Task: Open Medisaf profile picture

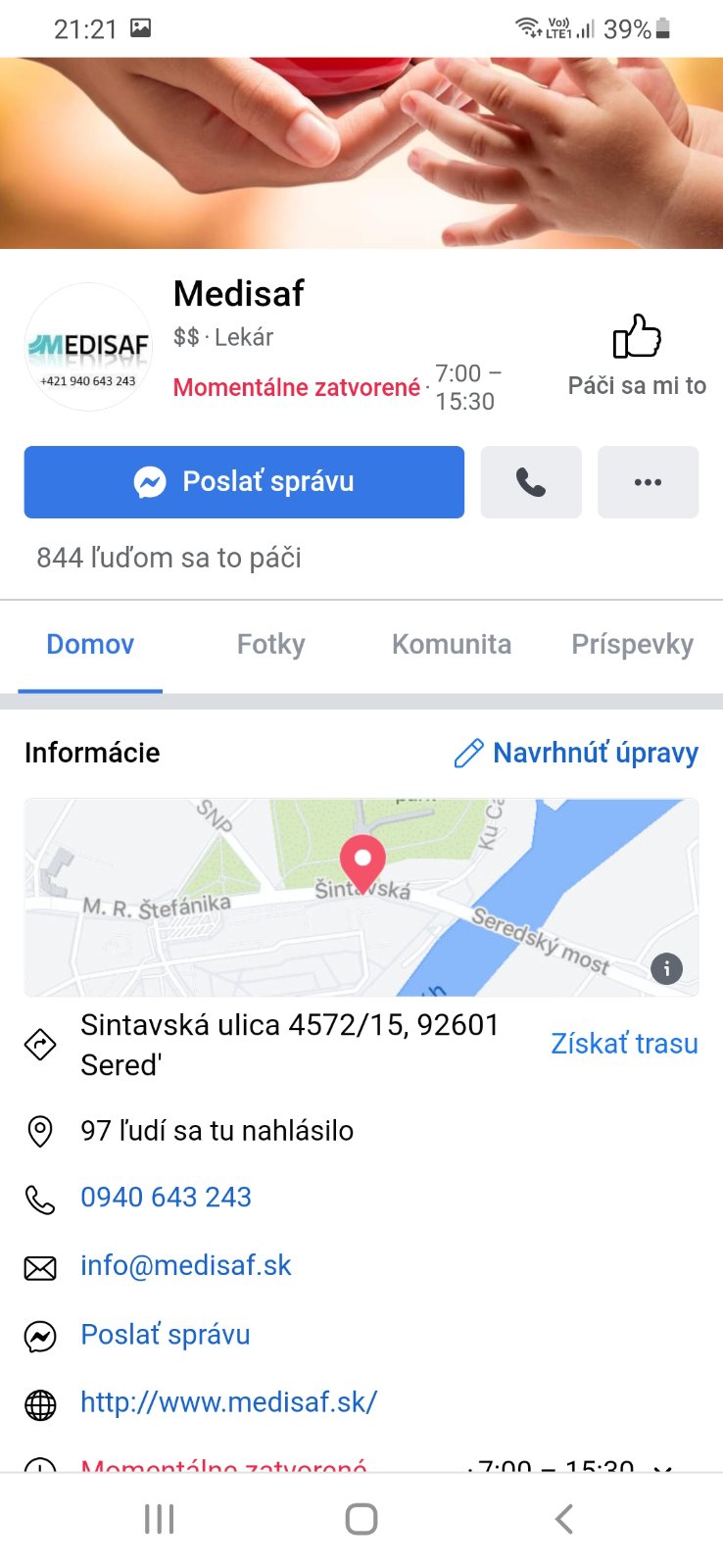Action: (x=88, y=348)
